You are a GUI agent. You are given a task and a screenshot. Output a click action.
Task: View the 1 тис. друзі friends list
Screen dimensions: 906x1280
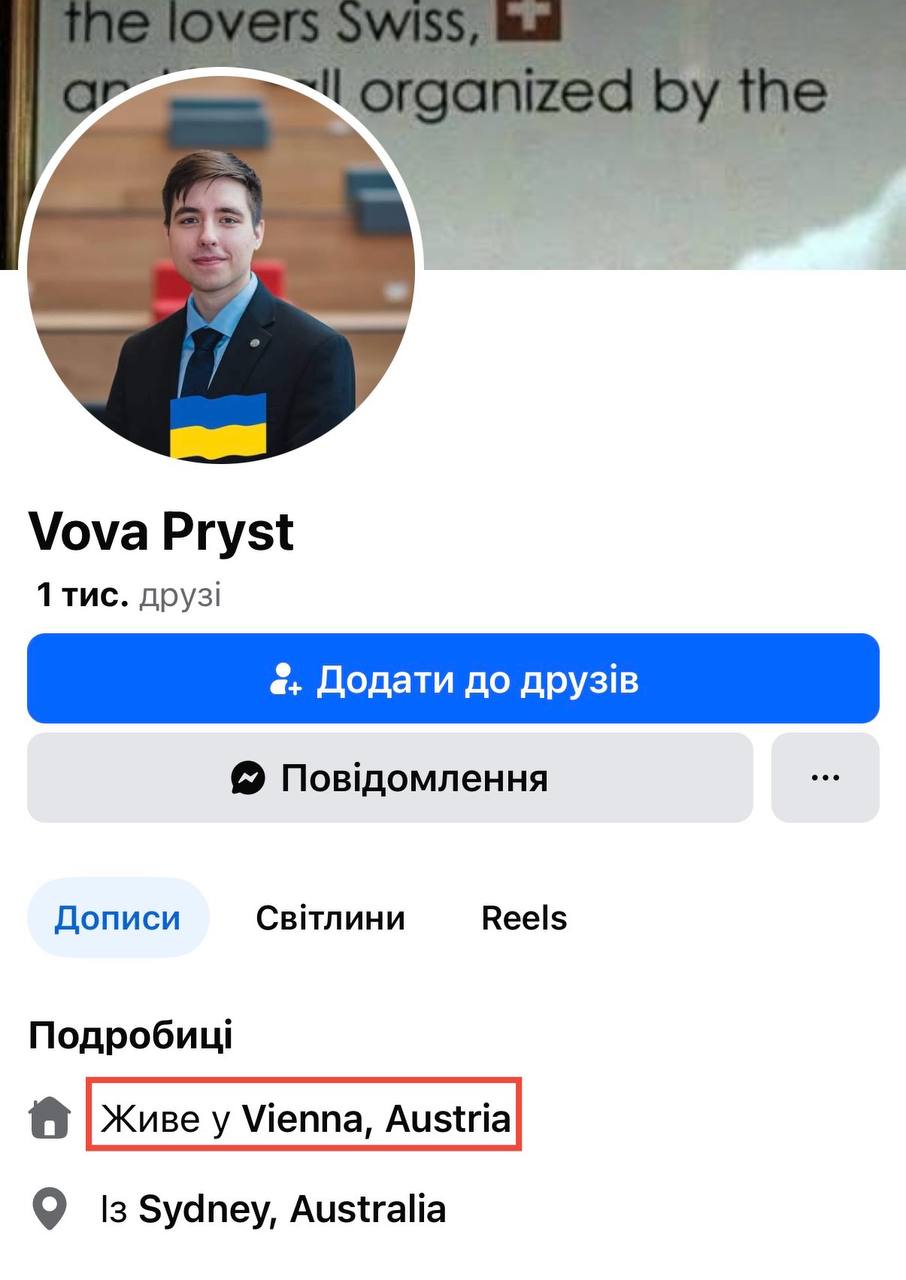click(128, 596)
